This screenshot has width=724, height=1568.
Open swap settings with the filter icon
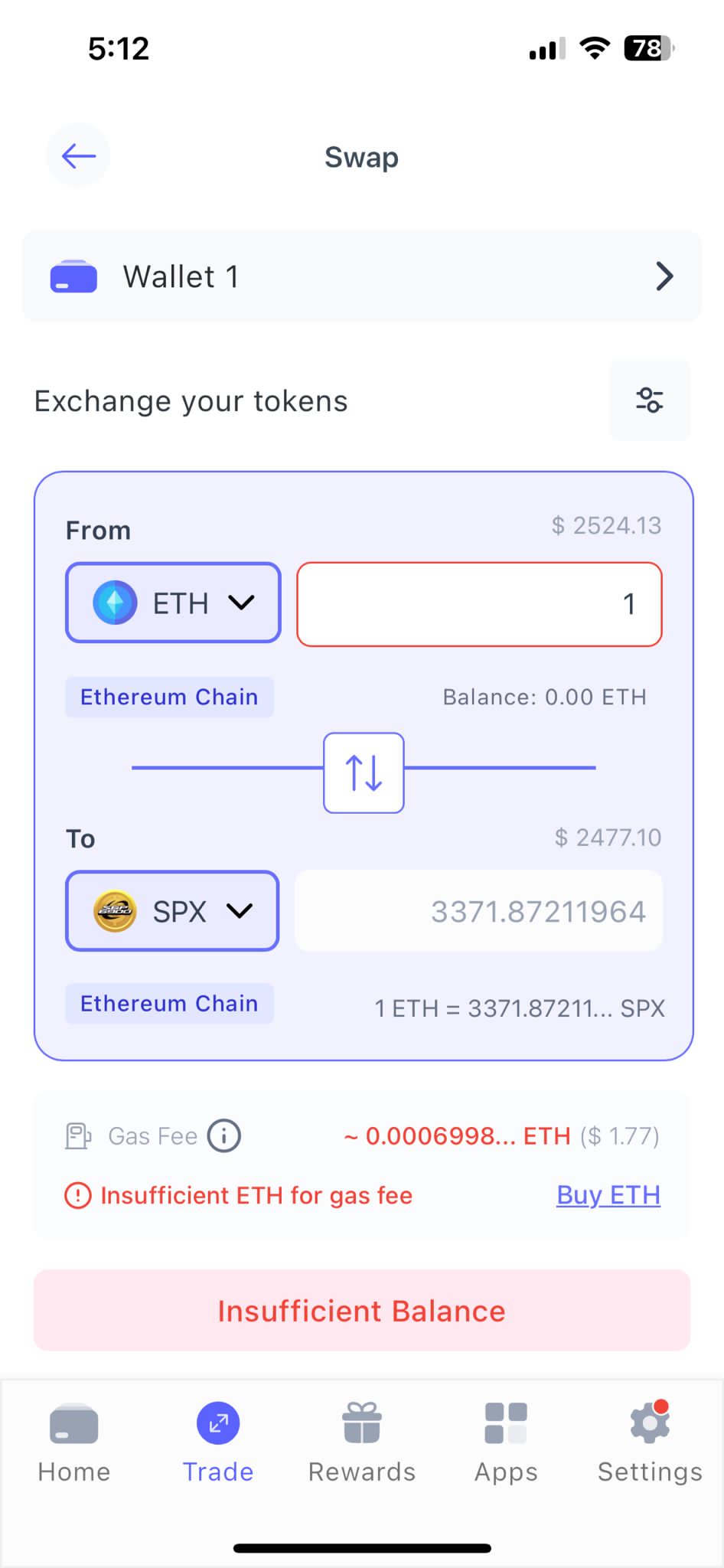[649, 400]
